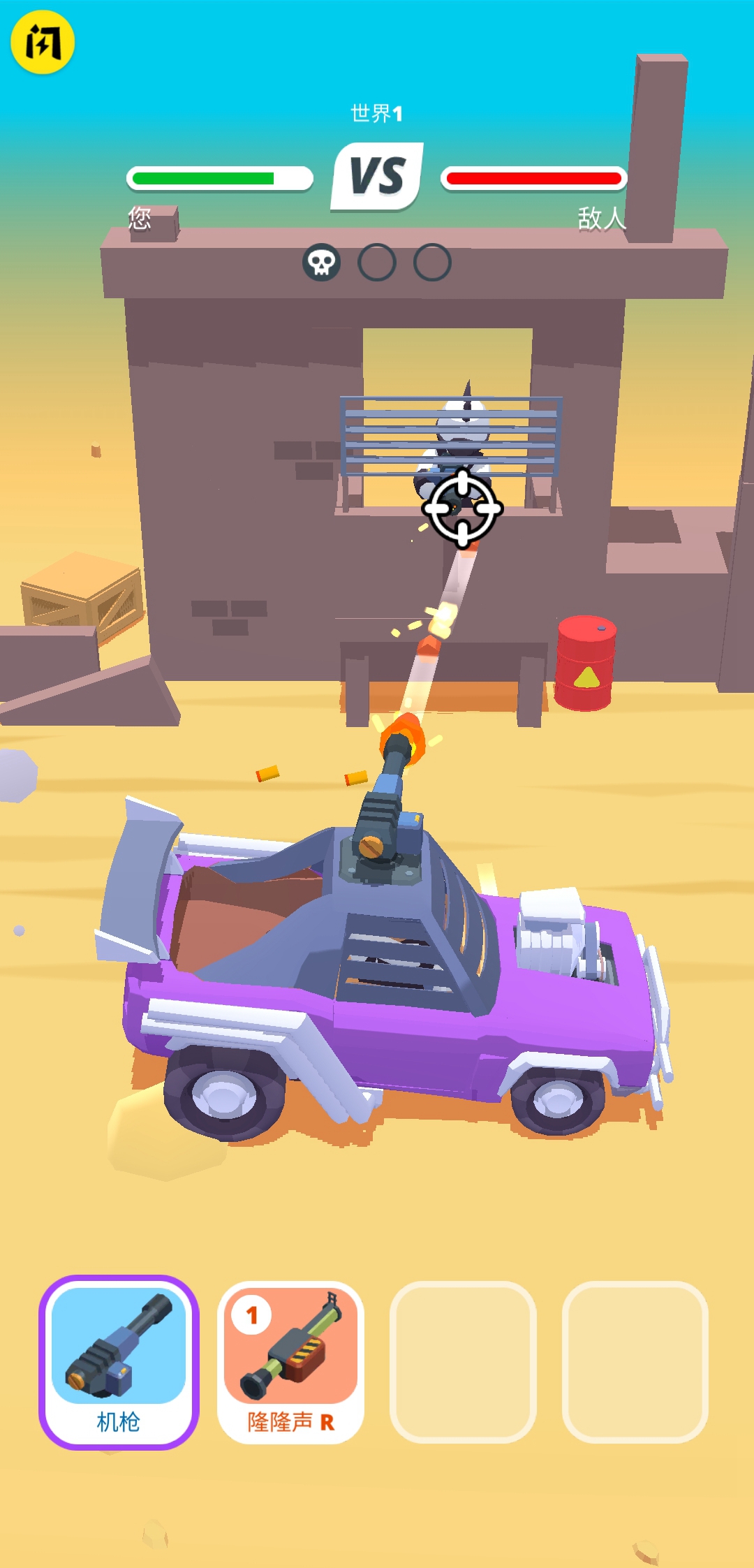Tap the yellow lightning icon at top
This screenshot has height=1568, width=754.
[43, 43]
